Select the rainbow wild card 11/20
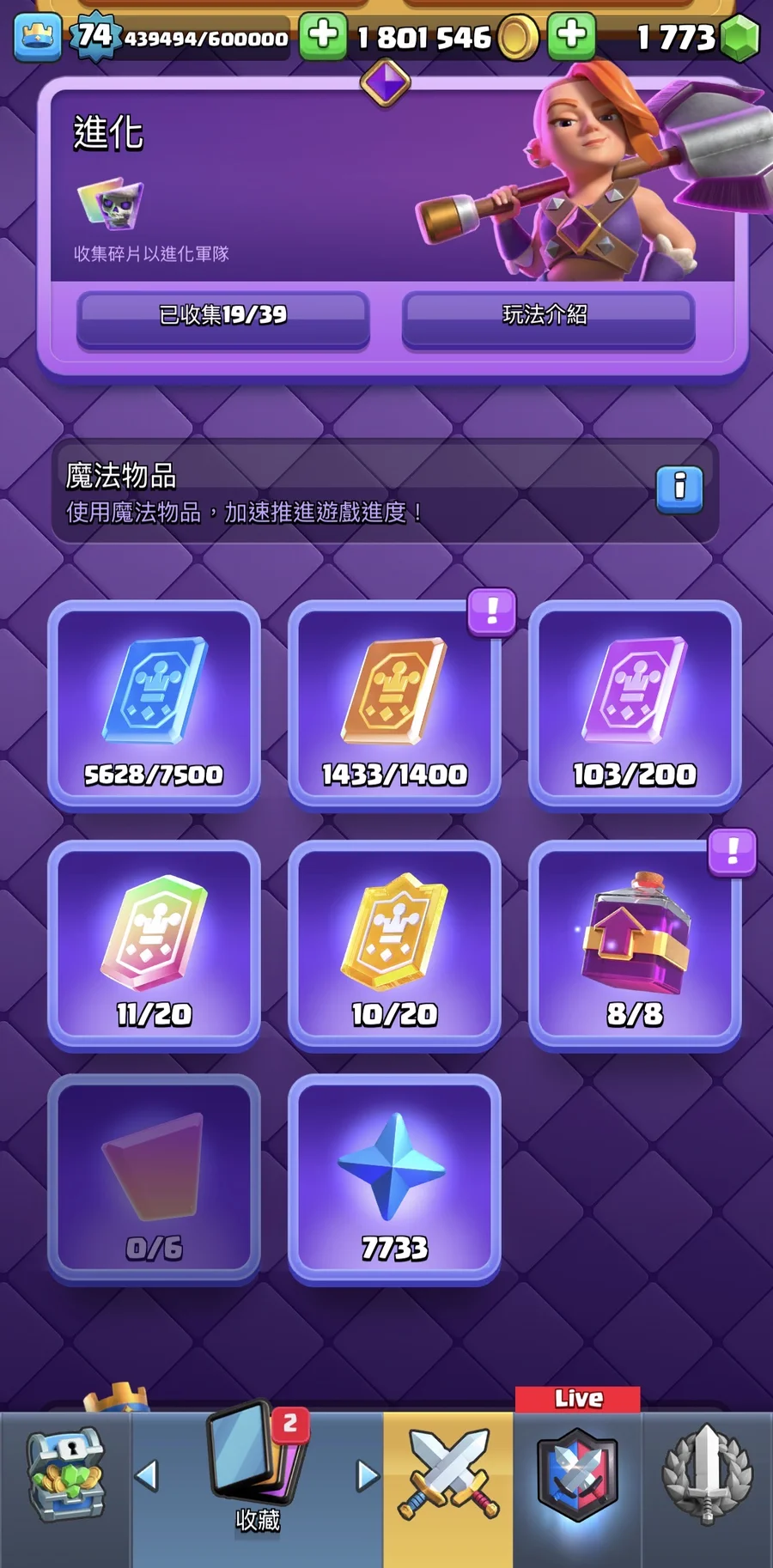Screen dimensions: 773x1568 [x=154, y=945]
